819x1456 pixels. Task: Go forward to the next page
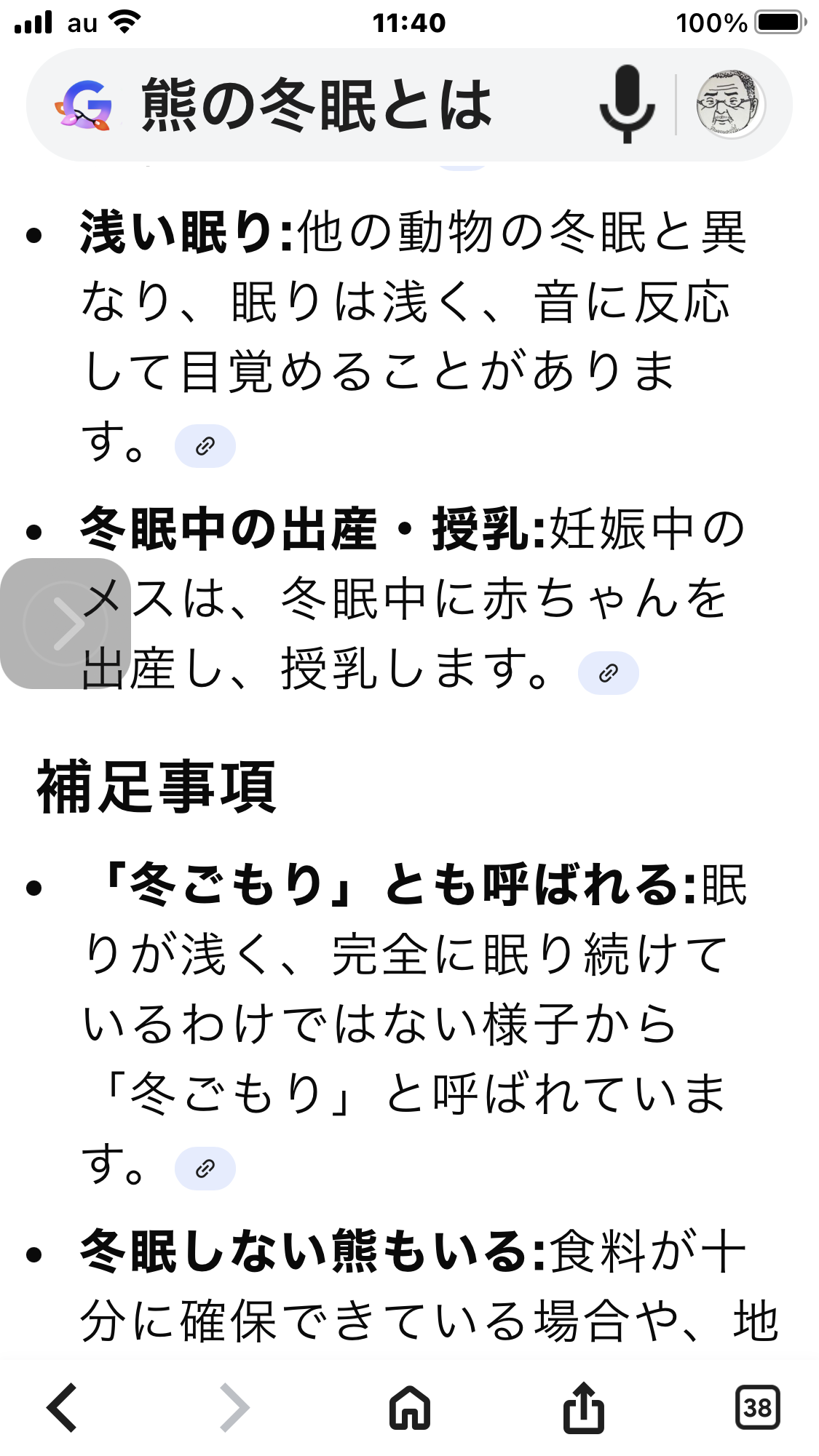pyautogui.click(x=234, y=1408)
